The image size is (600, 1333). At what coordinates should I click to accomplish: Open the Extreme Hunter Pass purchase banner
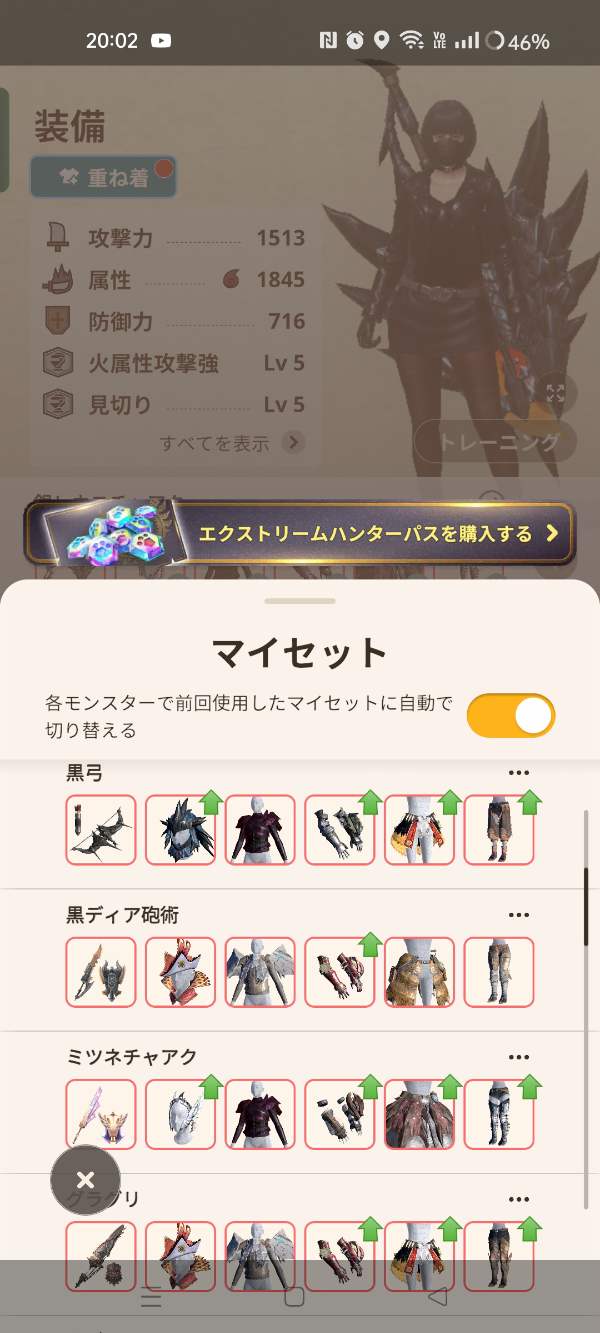(x=300, y=533)
